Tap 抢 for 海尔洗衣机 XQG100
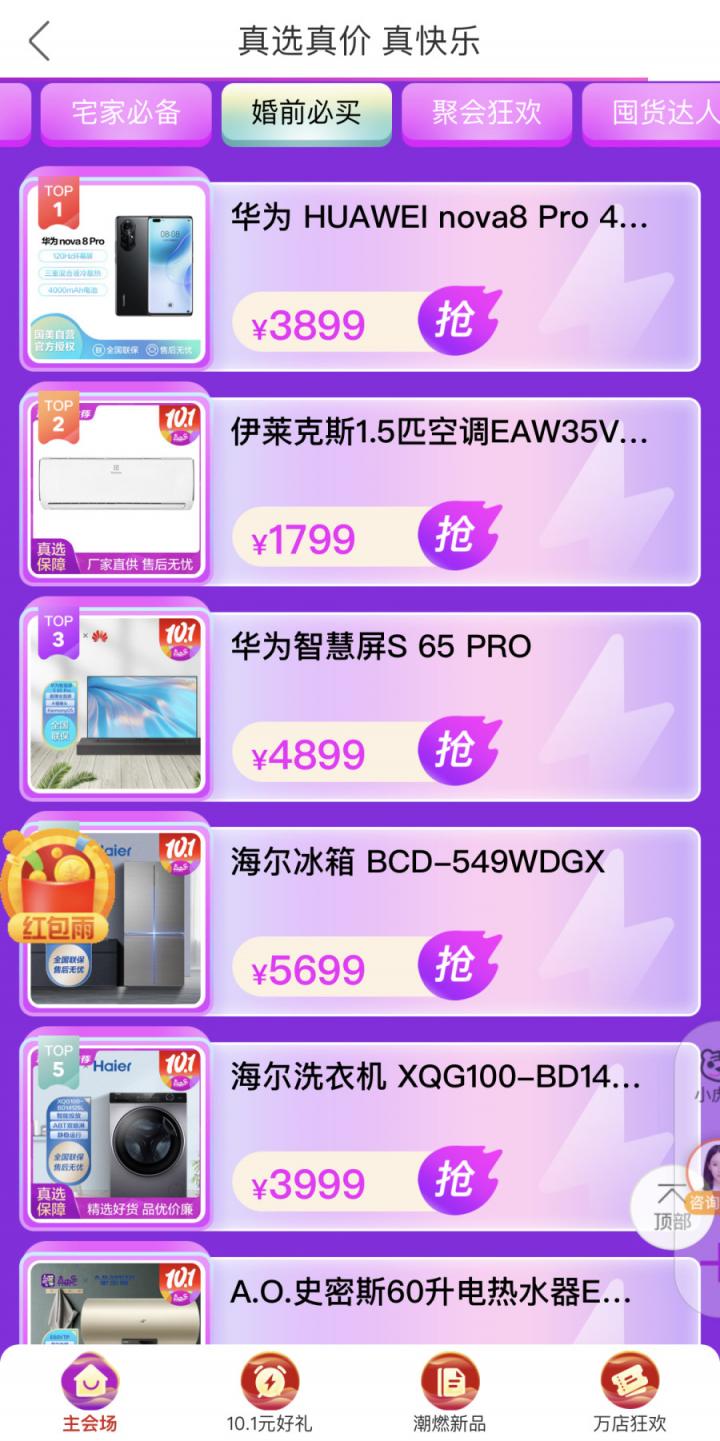 click(459, 1182)
